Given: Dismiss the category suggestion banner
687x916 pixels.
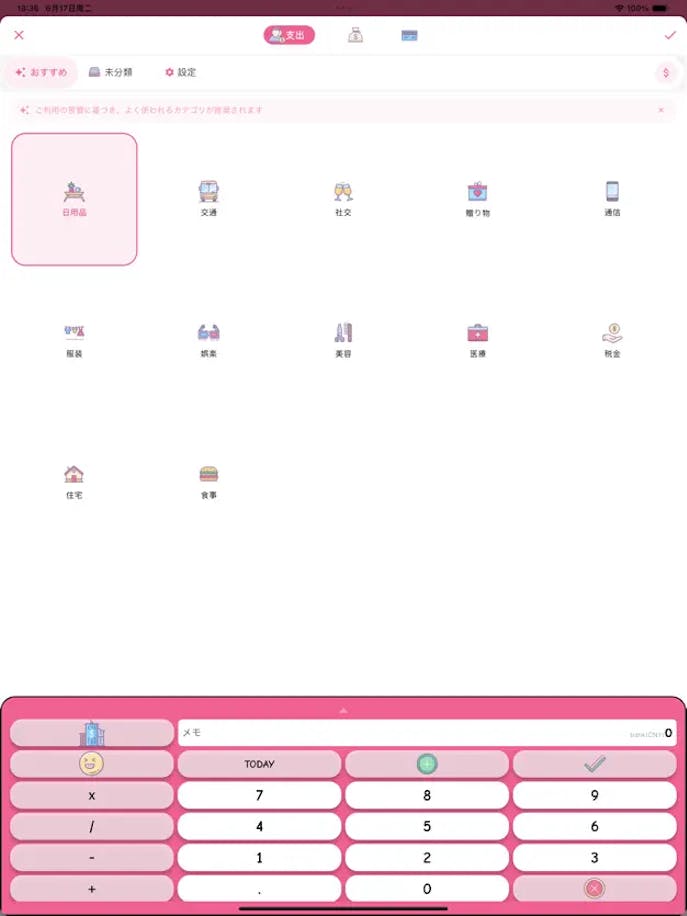Looking at the screenshot, I should (661, 110).
